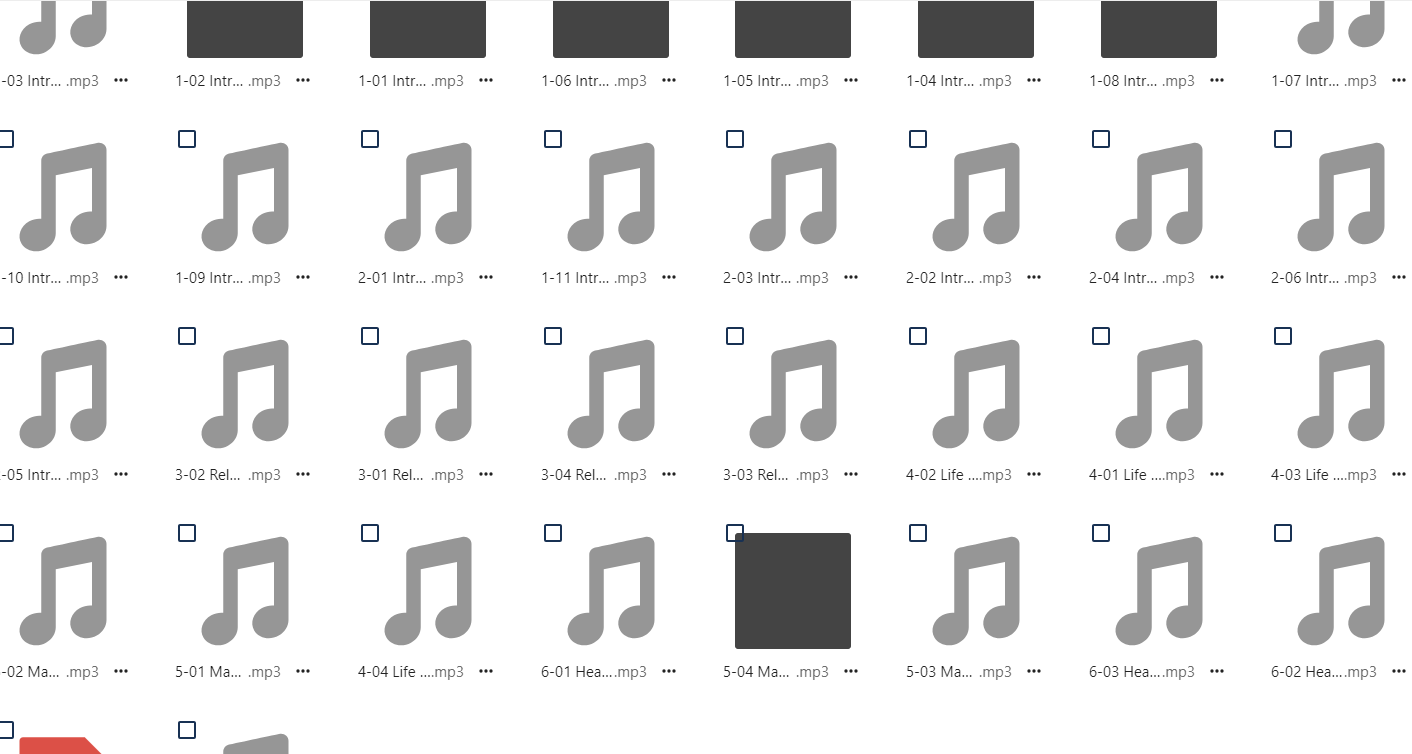Select checkbox for 5-03 Ma mp3
Screen dimensions: 1412x754
click(918, 533)
